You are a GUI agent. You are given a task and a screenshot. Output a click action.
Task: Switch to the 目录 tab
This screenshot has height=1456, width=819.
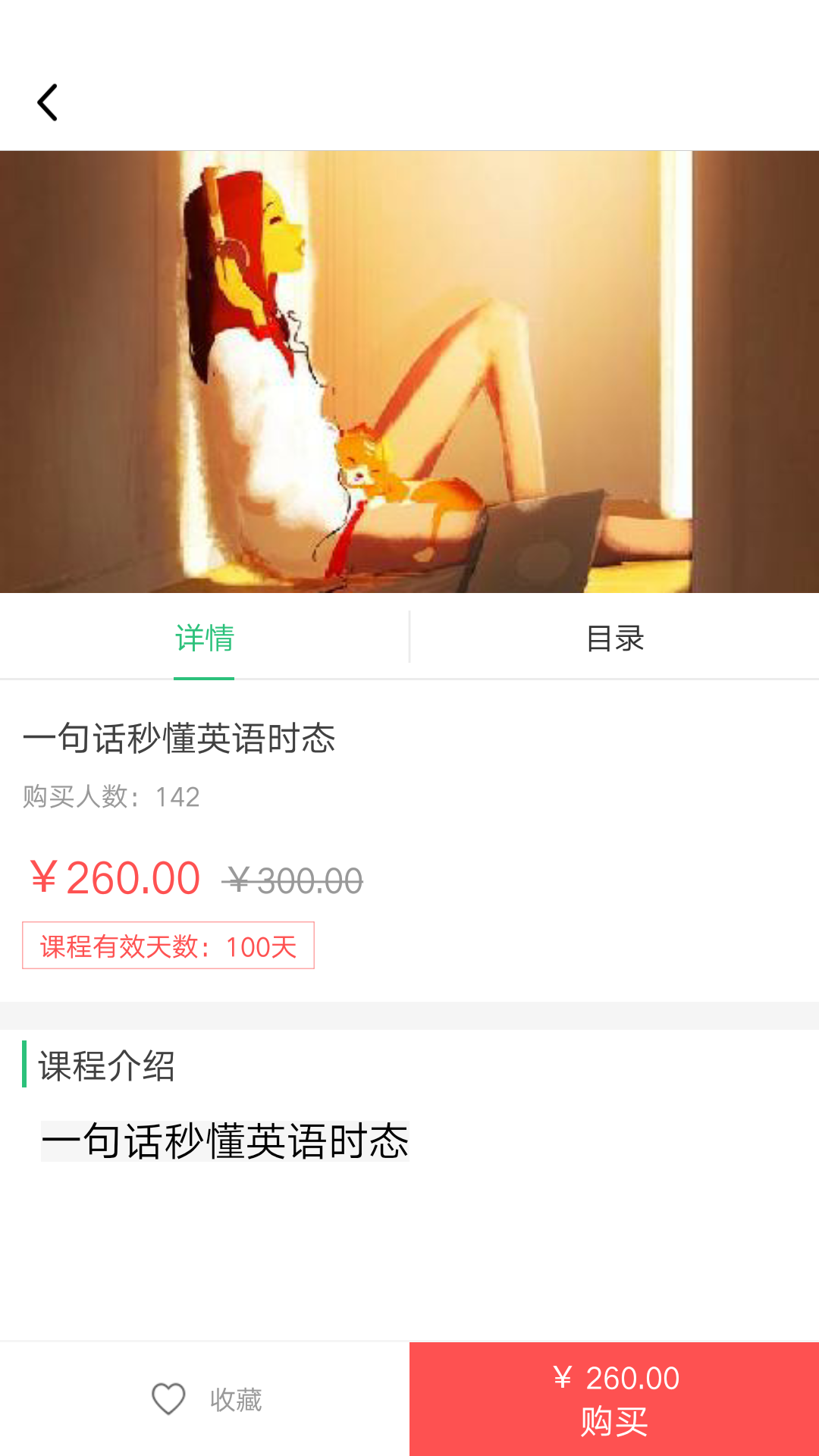pos(614,638)
